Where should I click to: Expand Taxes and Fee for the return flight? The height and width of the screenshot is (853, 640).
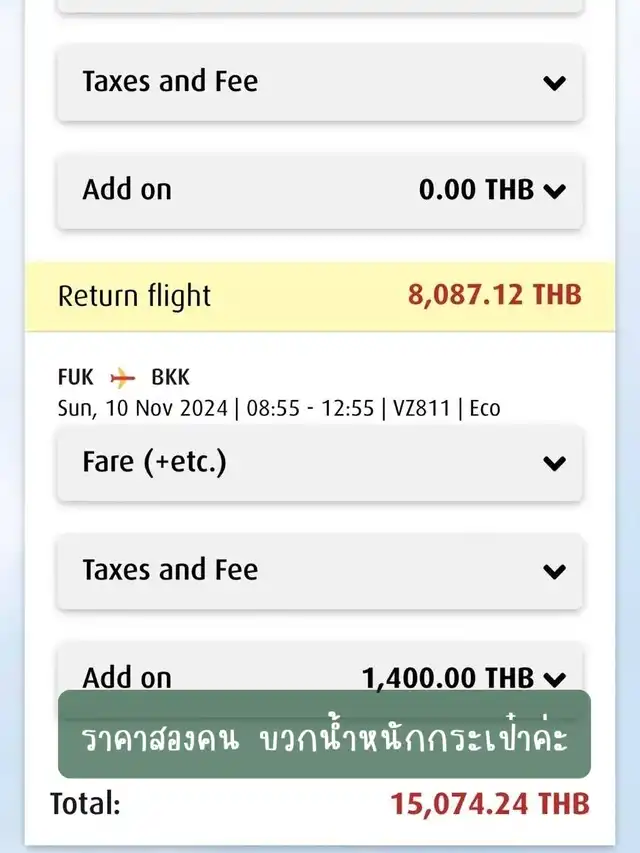click(554, 572)
